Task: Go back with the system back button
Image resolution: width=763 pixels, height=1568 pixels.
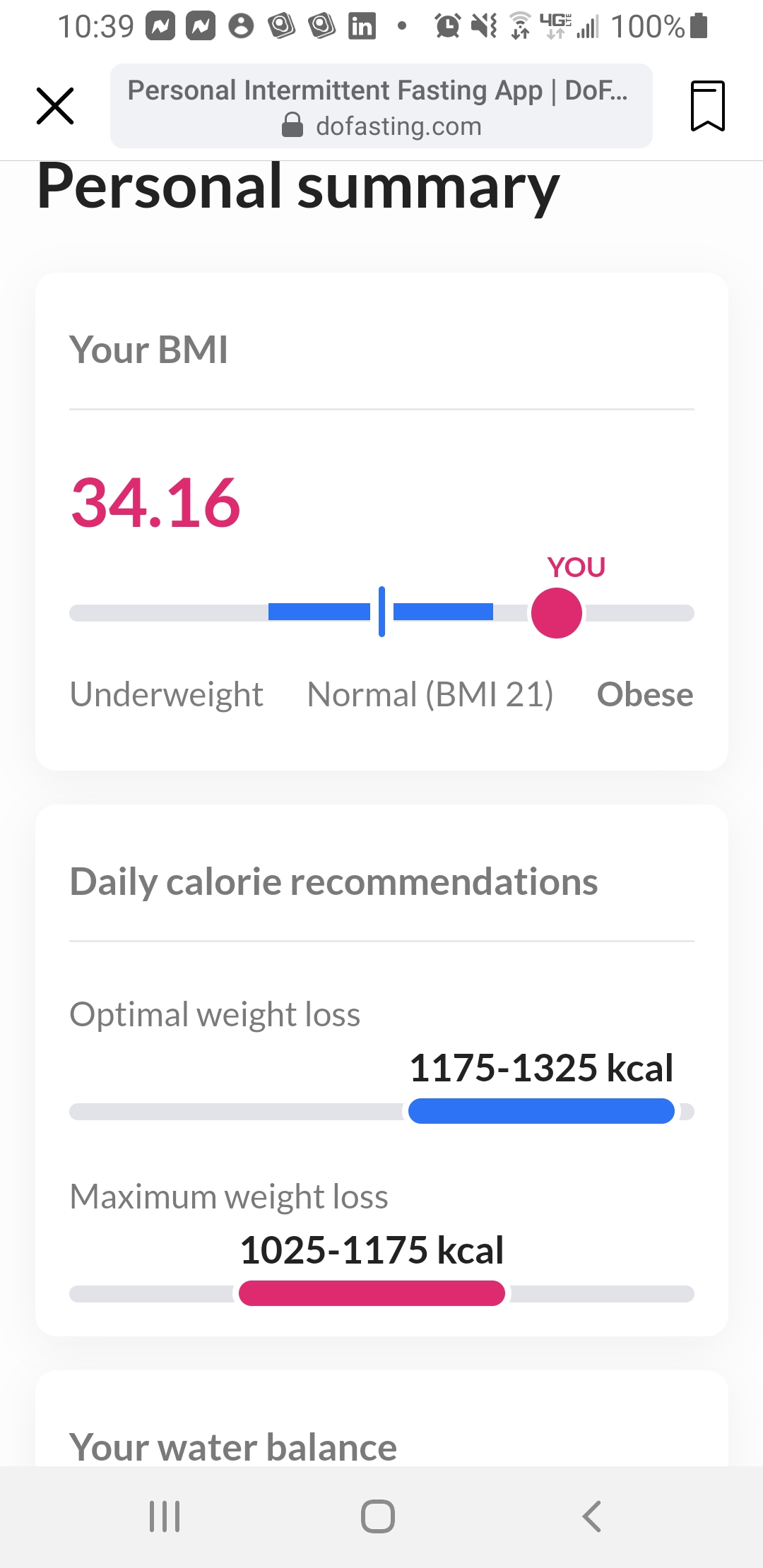Action: coord(592,1516)
